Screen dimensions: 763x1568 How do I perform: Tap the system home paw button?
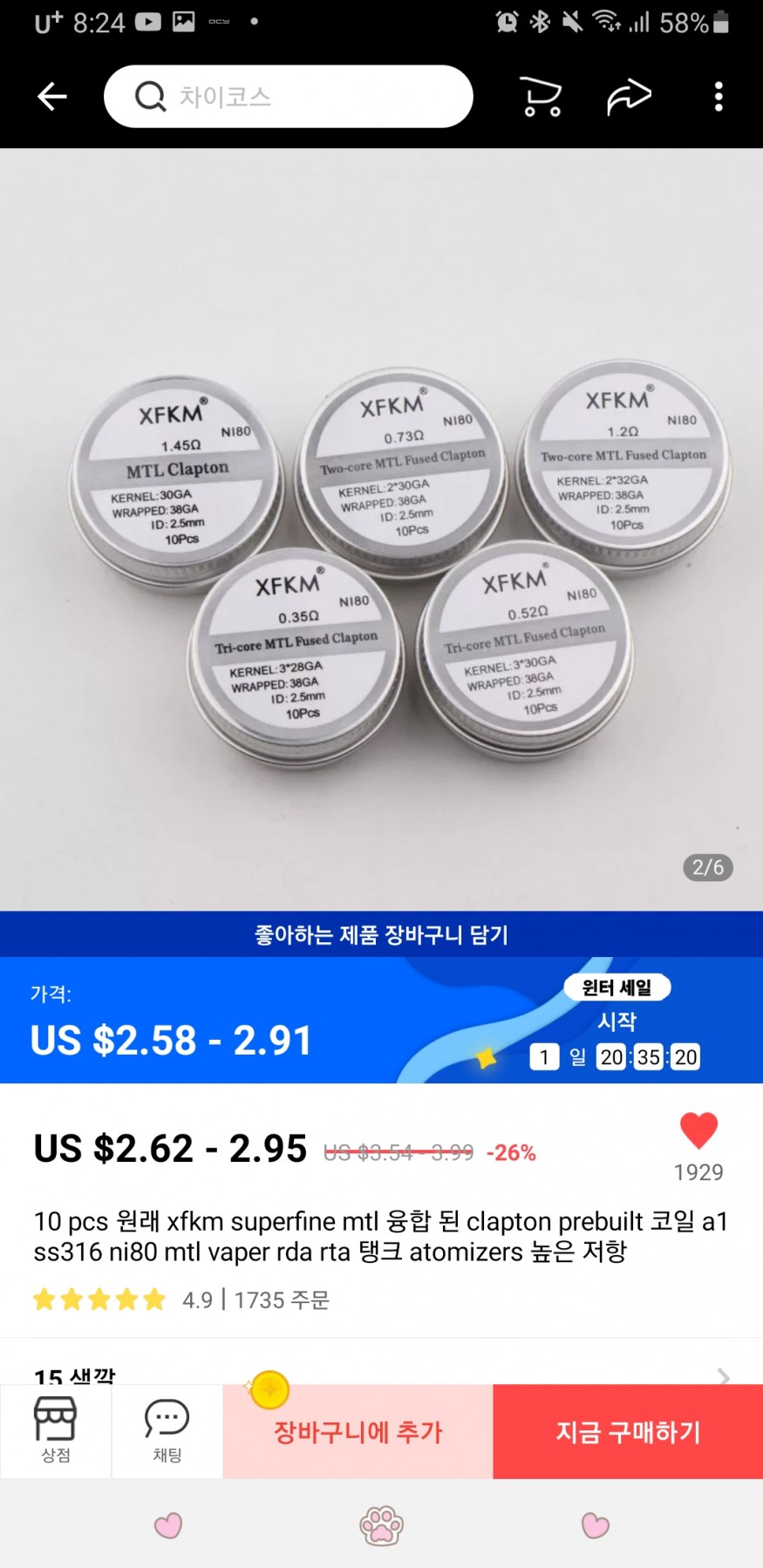(381, 1525)
